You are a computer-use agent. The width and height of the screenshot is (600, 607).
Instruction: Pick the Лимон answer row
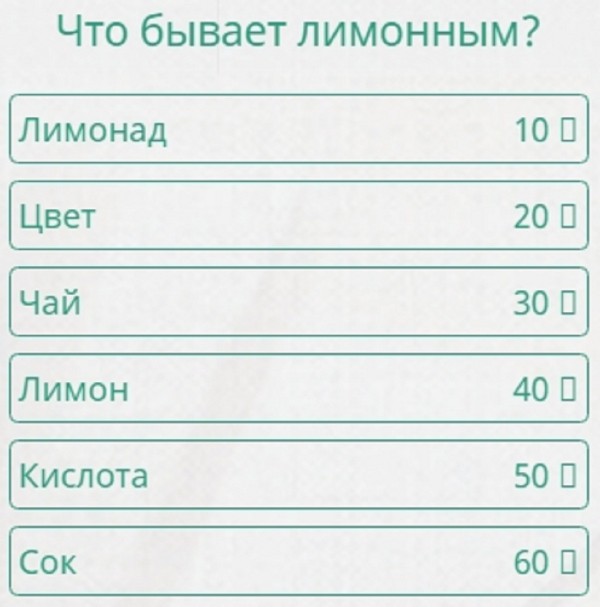298,389
